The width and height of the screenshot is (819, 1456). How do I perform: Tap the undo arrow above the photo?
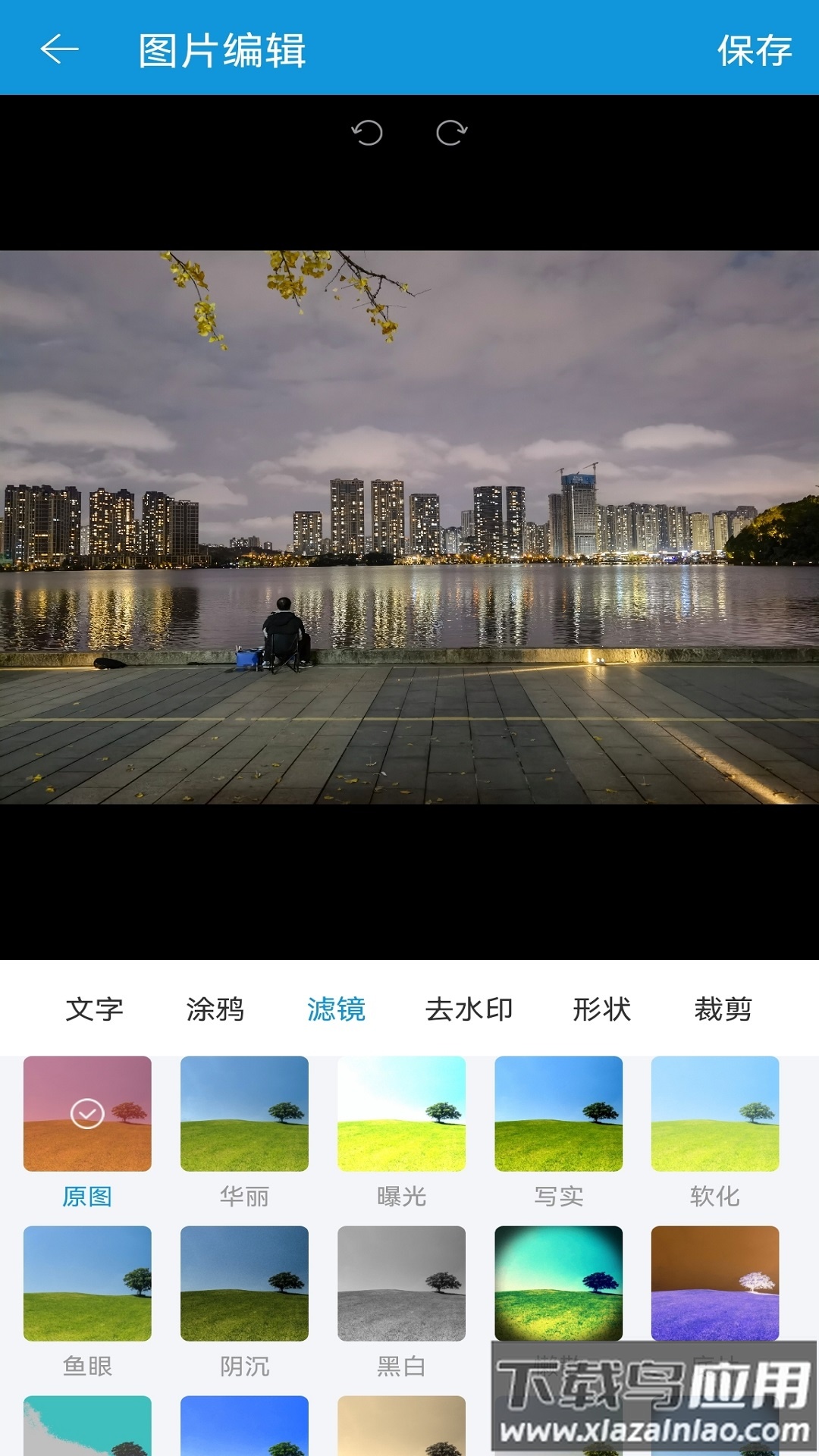[369, 132]
